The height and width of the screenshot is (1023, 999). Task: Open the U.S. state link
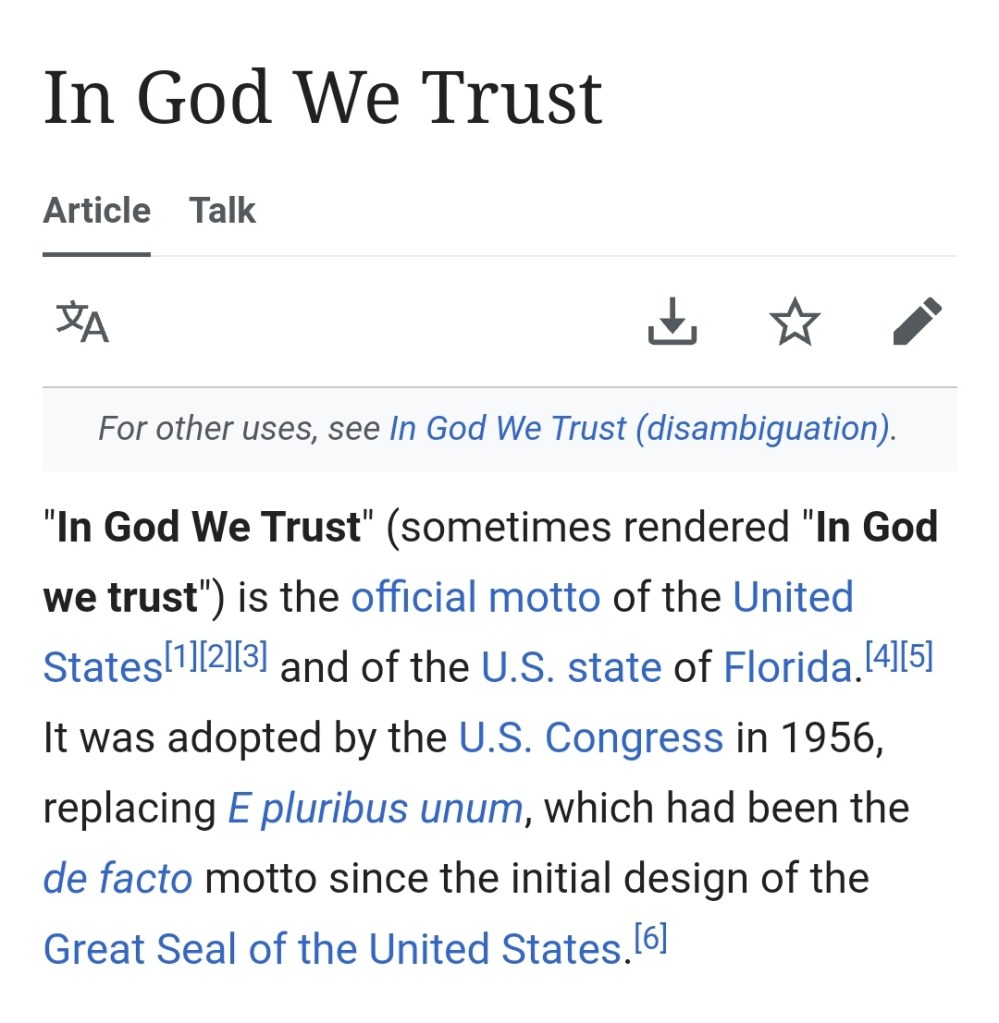(571, 667)
